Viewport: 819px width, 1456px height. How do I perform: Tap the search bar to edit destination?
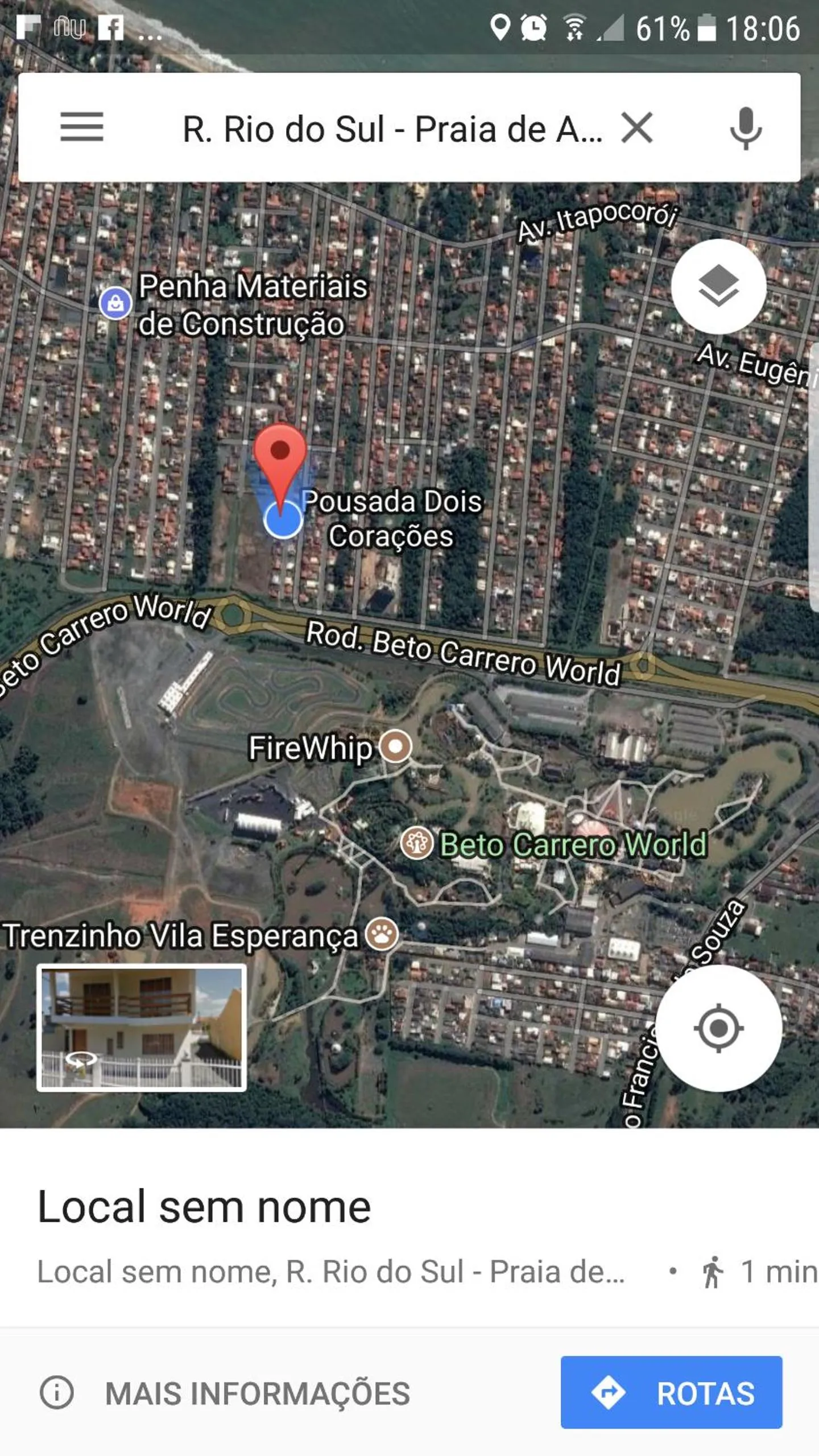392,129
